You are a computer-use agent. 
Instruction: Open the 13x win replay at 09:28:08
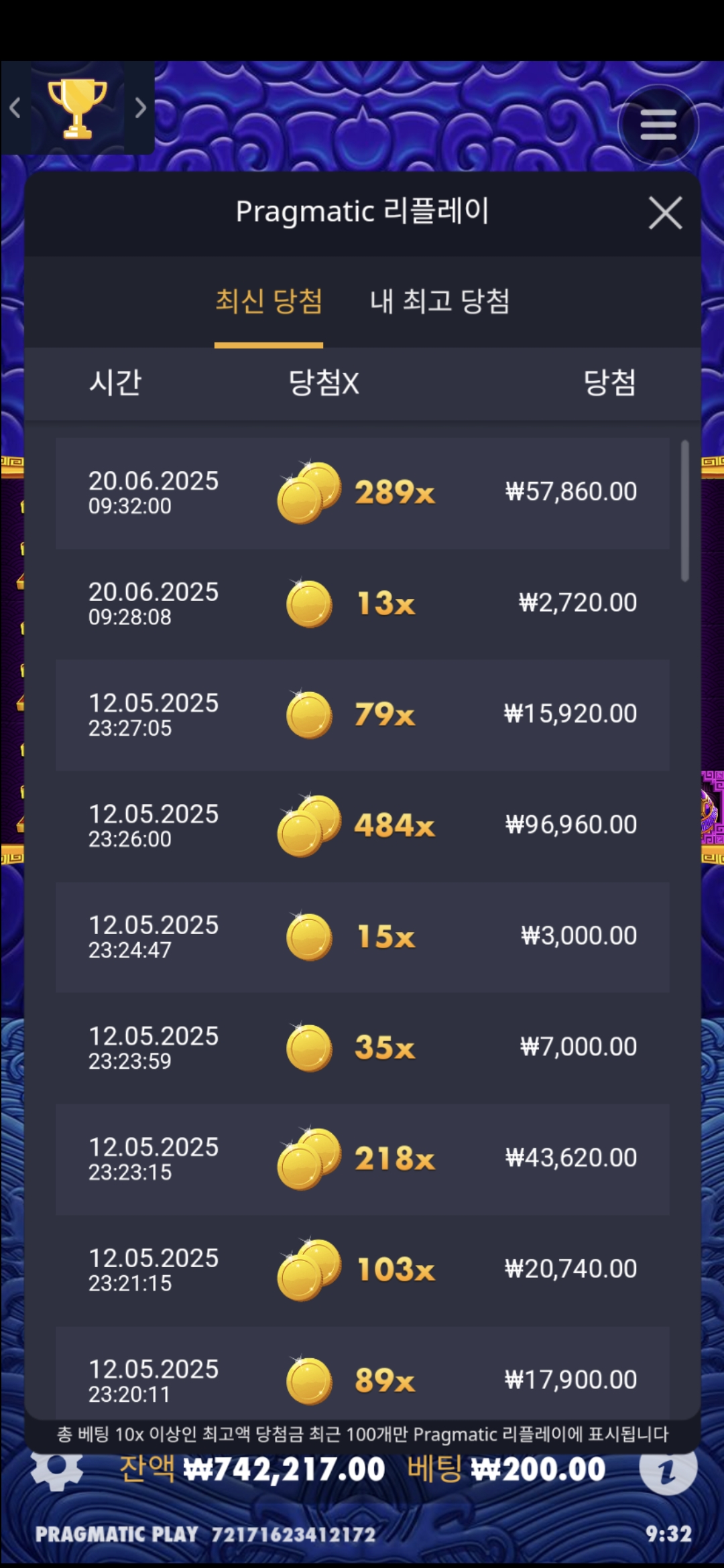[x=362, y=604]
